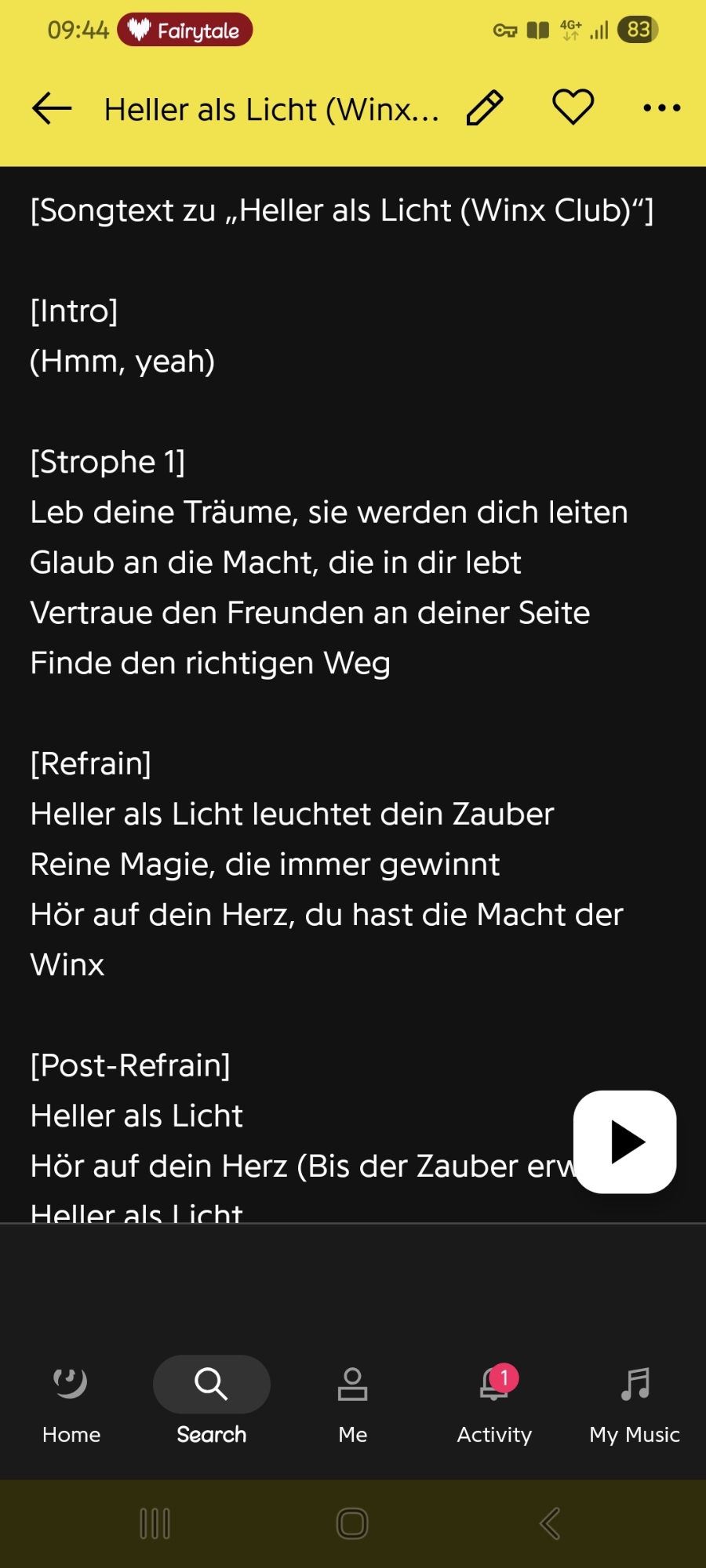Screen dimensions: 706x1568
Task: Edit the song lyrics with the pencil
Action: coord(485,108)
